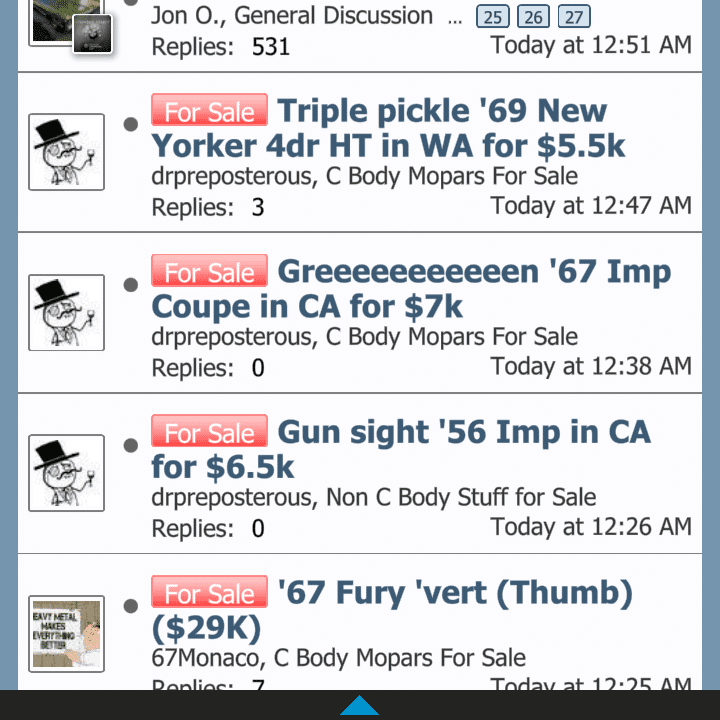This screenshot has height=720, width=720.
Task: View drpreposterous avatar on the Gun sight thread
Action: pos(66,472)
